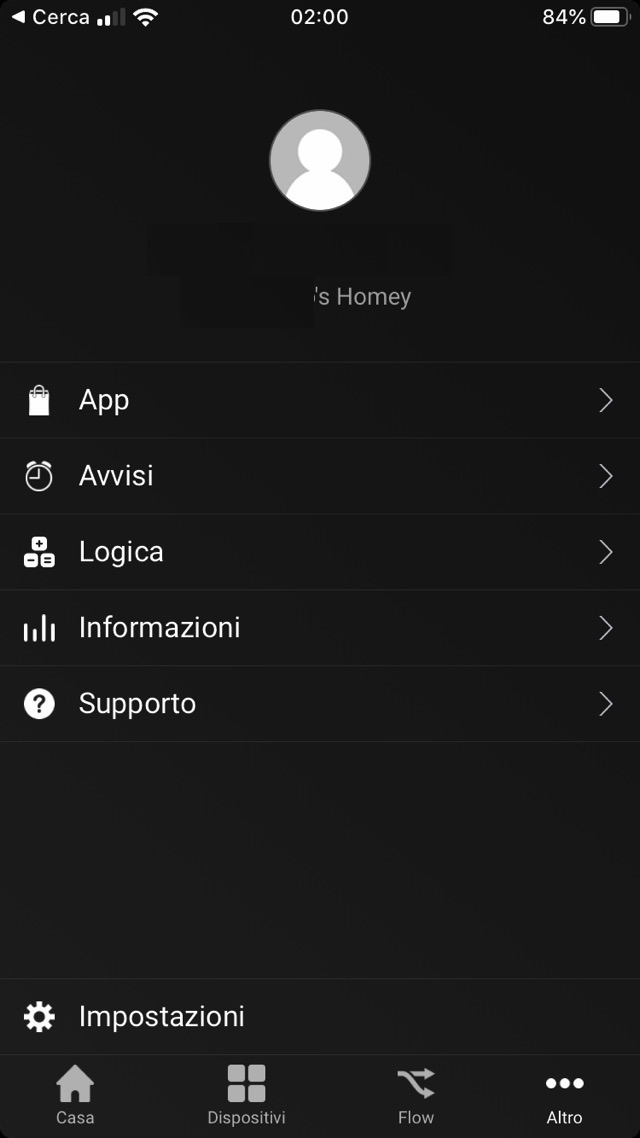Open Impostazioni settings
The image size is (640, 1138).
pyautogui.click(x=320, y=1016)
